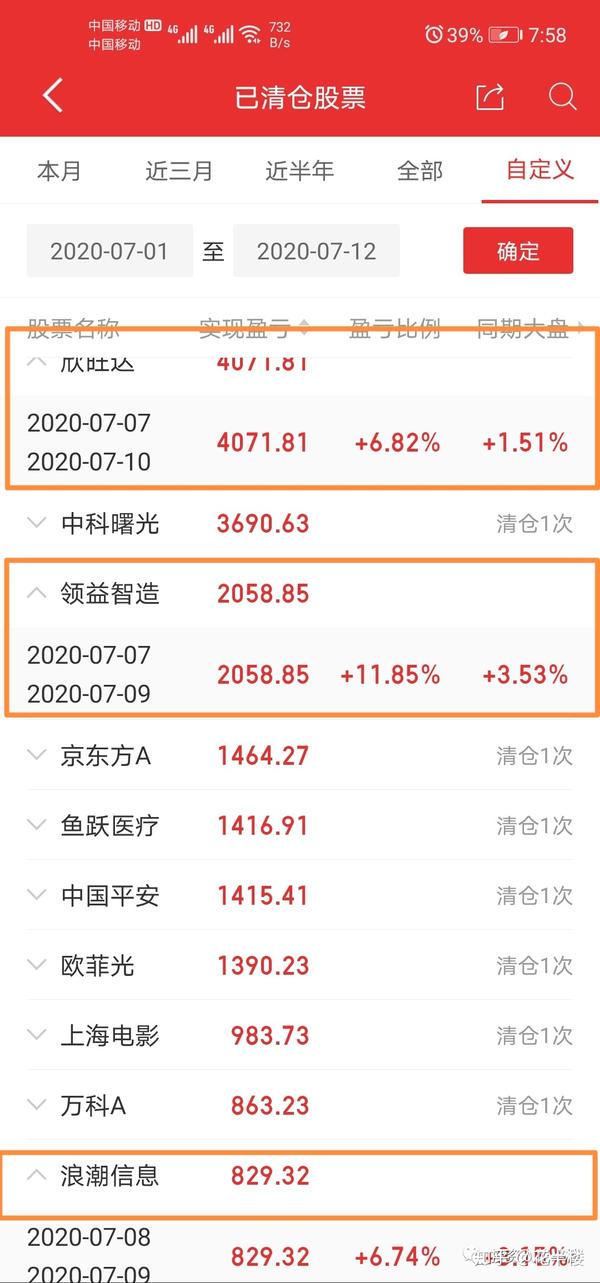This screenshot has width=600, height=1283.
Task: Sort by 同期大盘 column
Action: click(524, 328)
